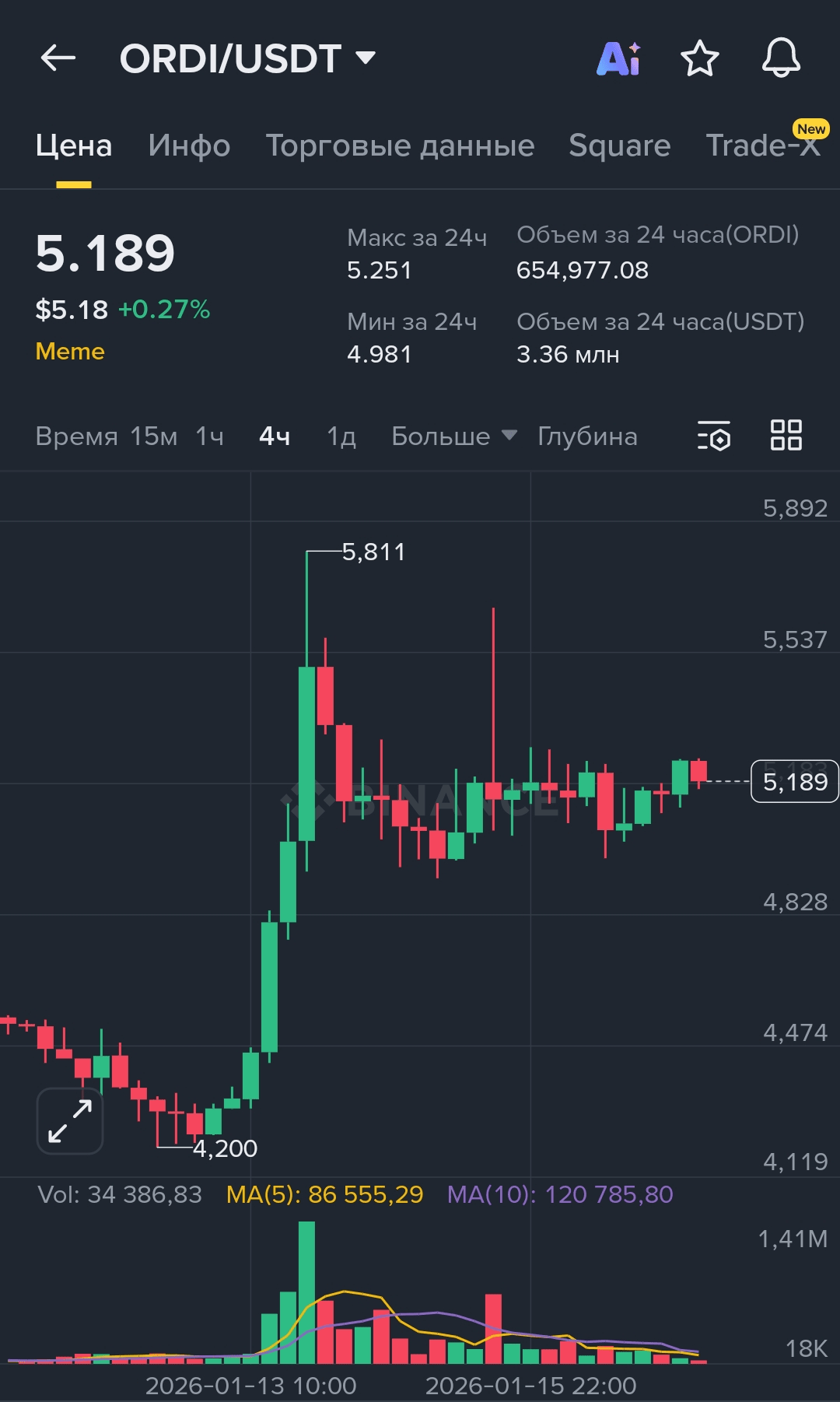This screenshot has height=1402, width=840.
Task: Select the 1д interval
Action: tap(341, 436)
